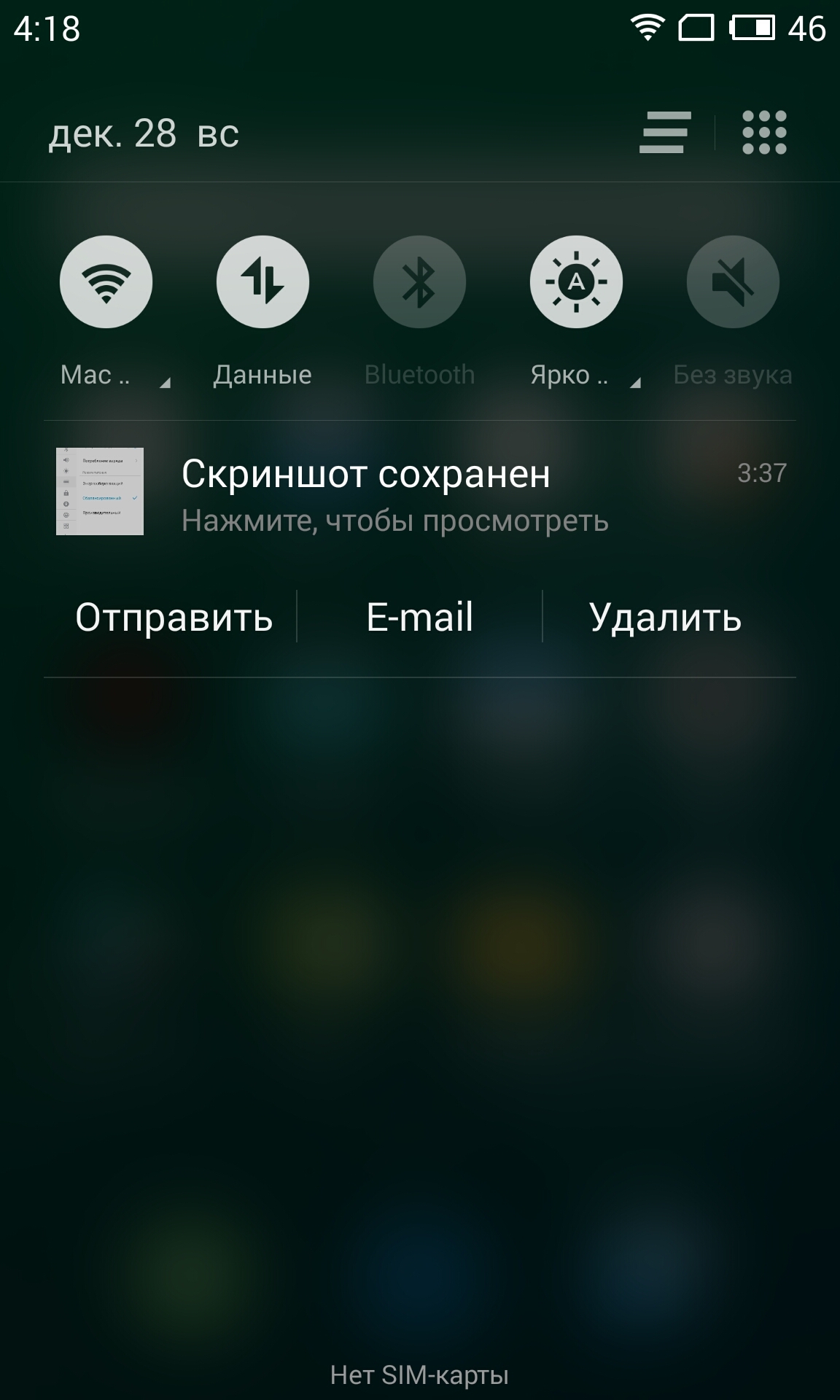Toggle auto brightness (Ярко)

click(x=576, y=281)
